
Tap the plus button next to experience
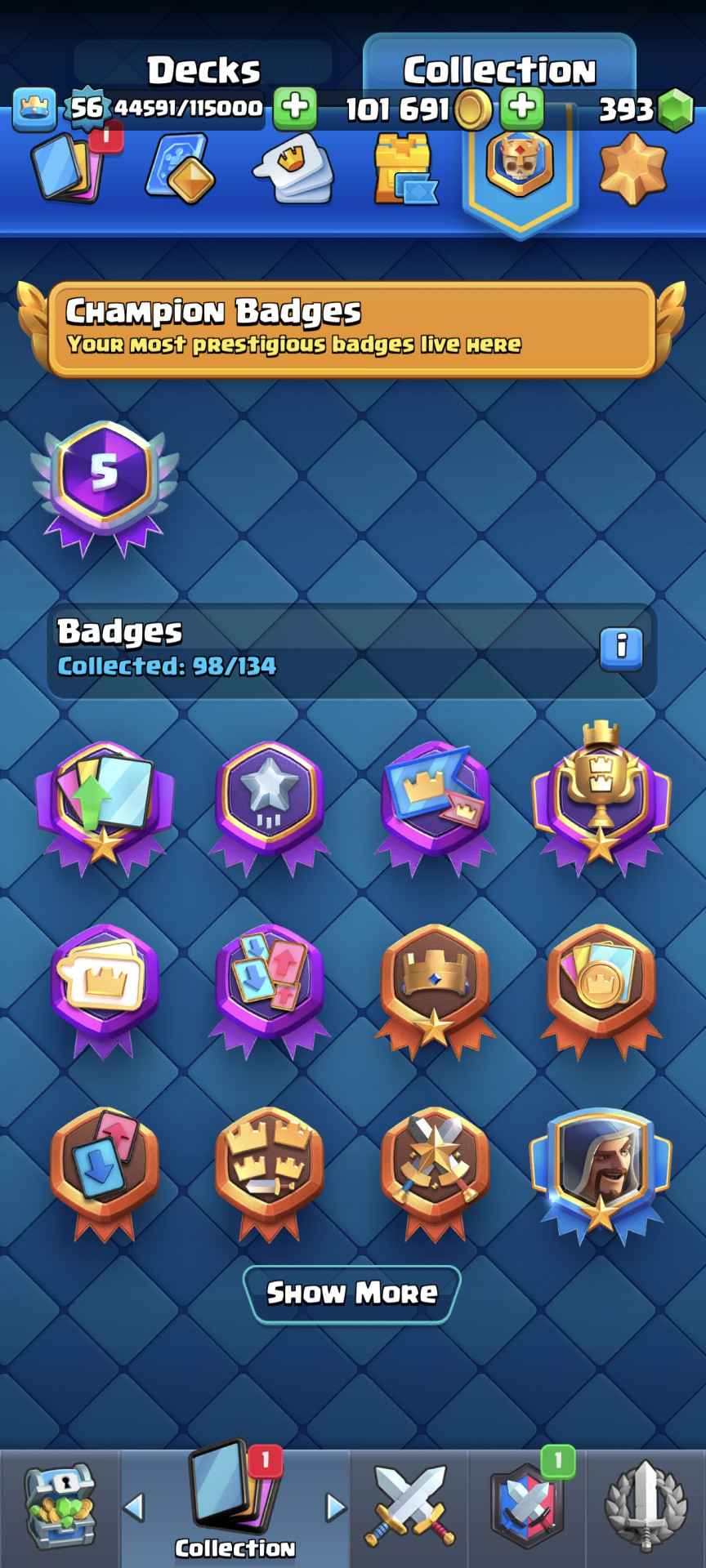coord(295,107)
